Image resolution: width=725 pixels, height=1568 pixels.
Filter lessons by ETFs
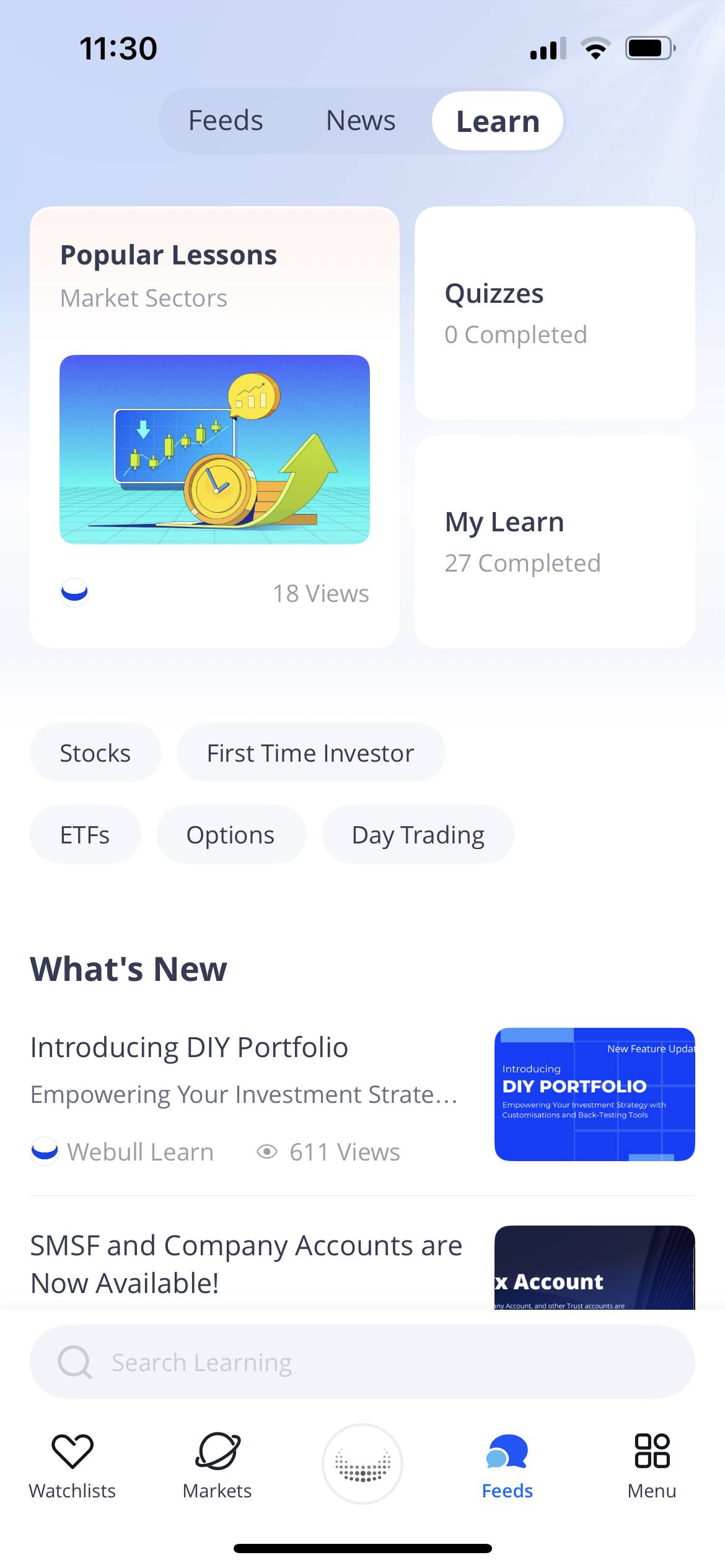[85, 835]
